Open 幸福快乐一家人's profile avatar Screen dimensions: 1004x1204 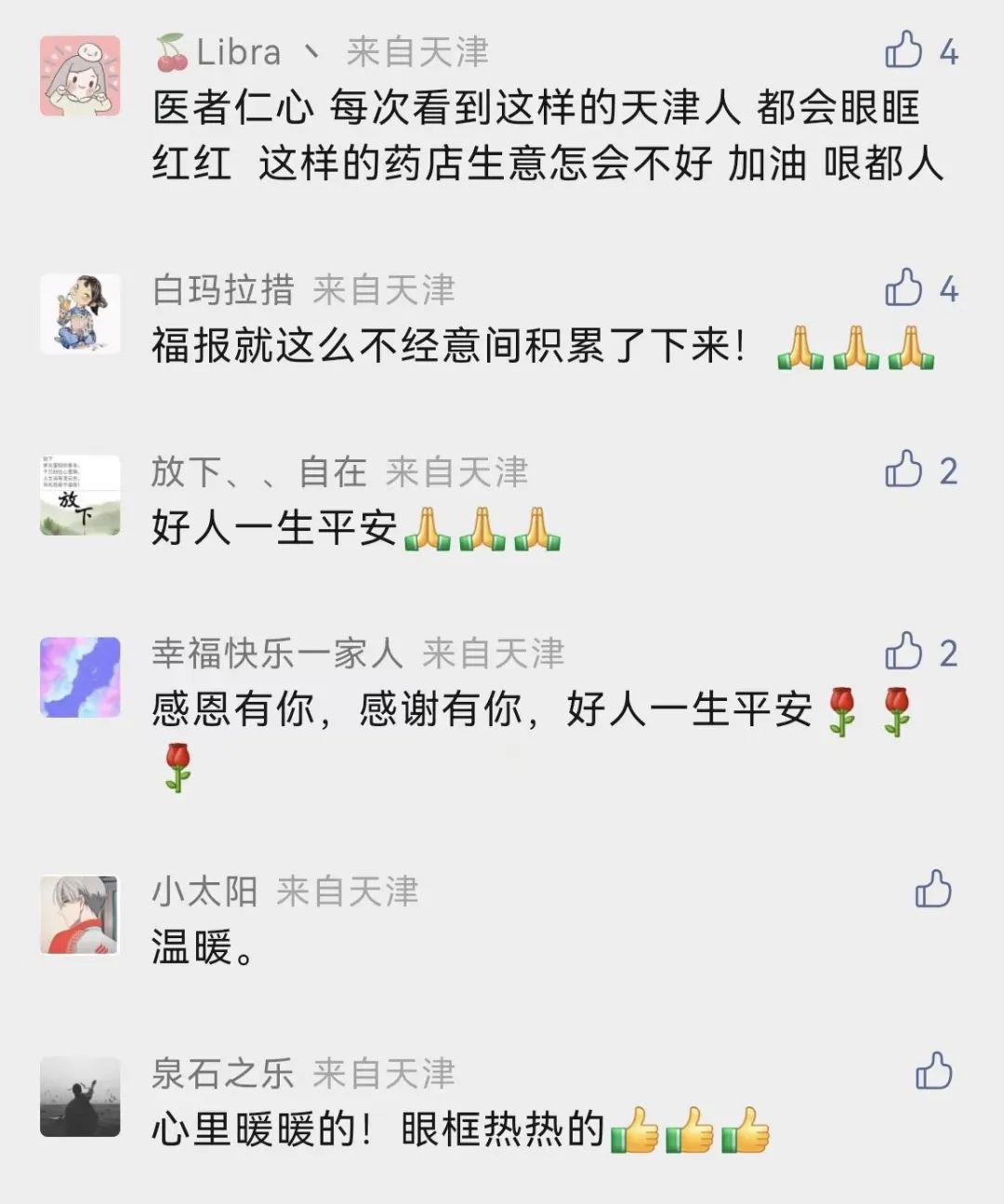coord(80,677)
